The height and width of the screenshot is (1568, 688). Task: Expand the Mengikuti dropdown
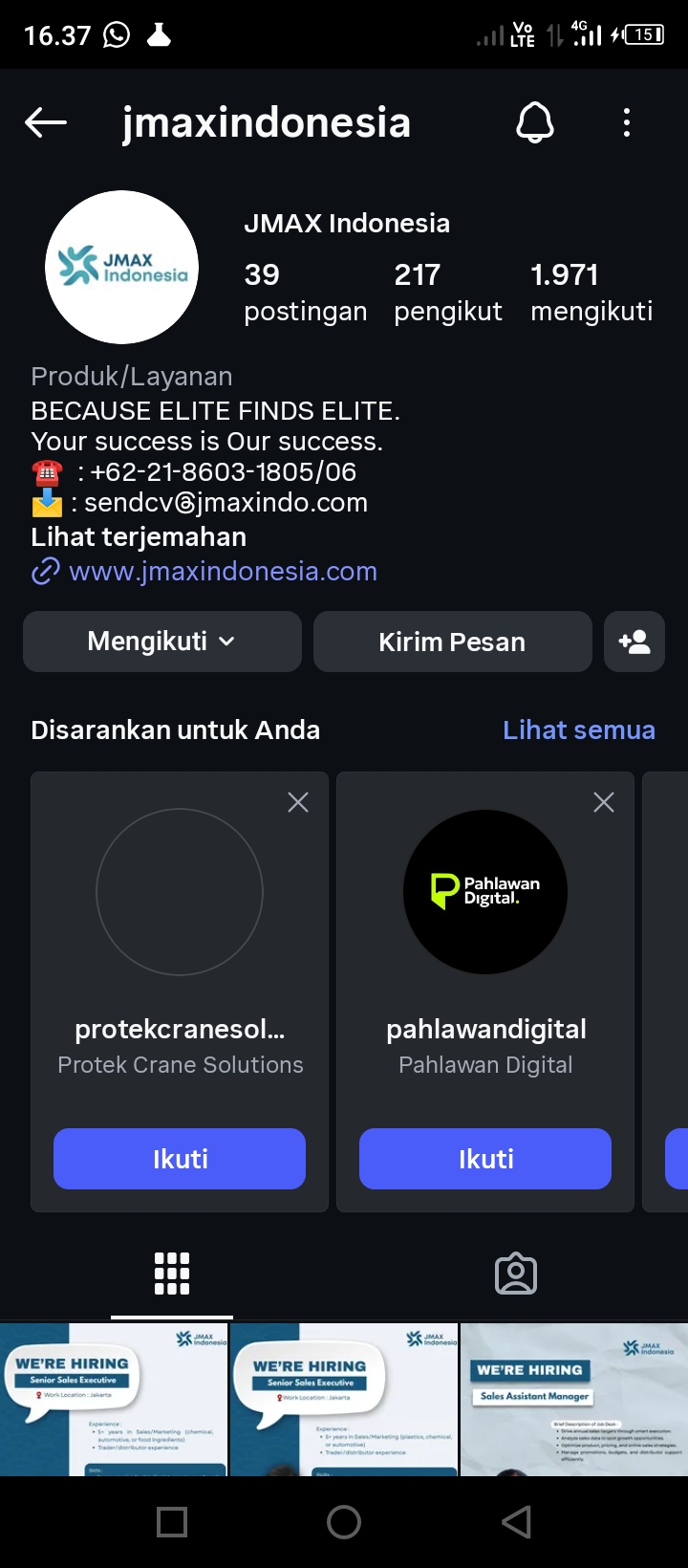(162, 642)
